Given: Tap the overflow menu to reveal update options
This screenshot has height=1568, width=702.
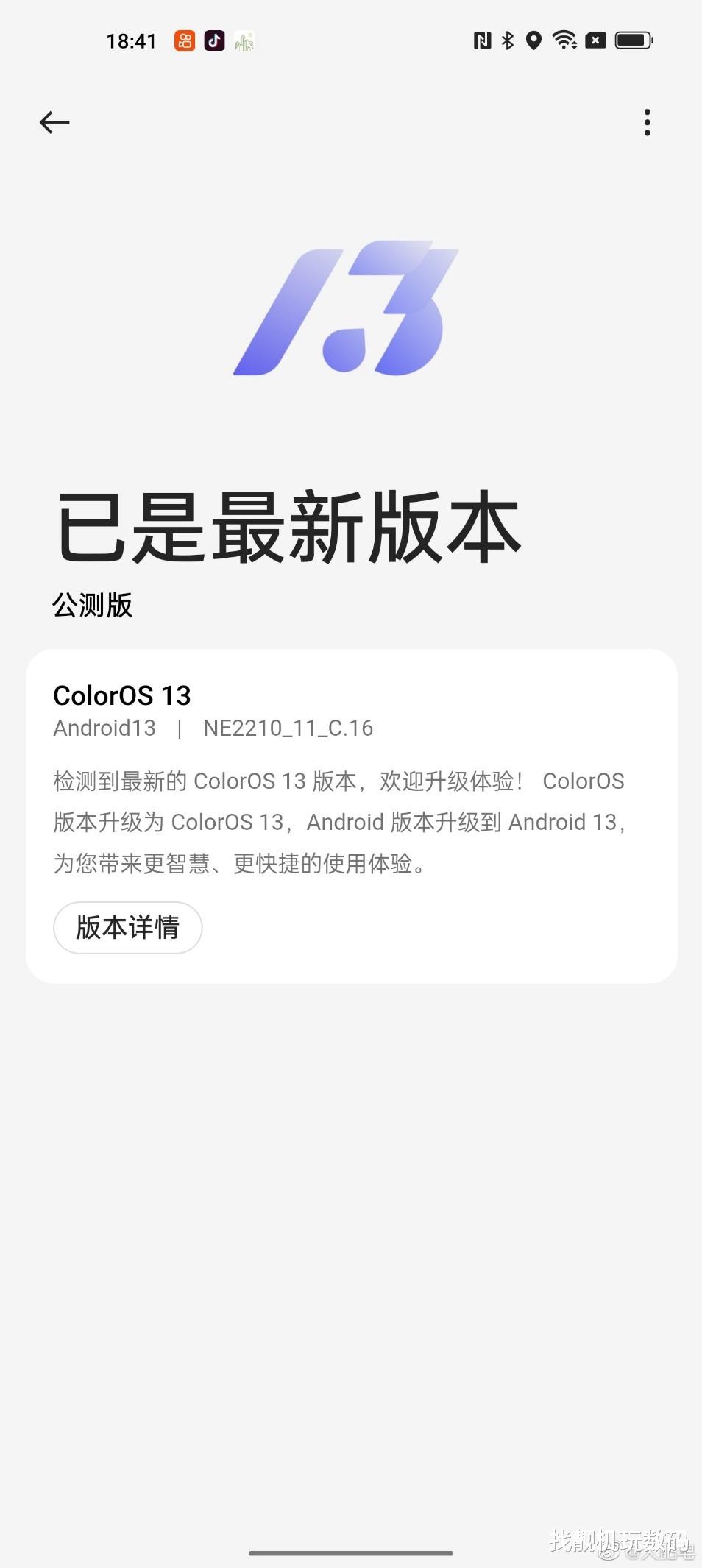Looking at the screenshot, I should coord(647,122).
